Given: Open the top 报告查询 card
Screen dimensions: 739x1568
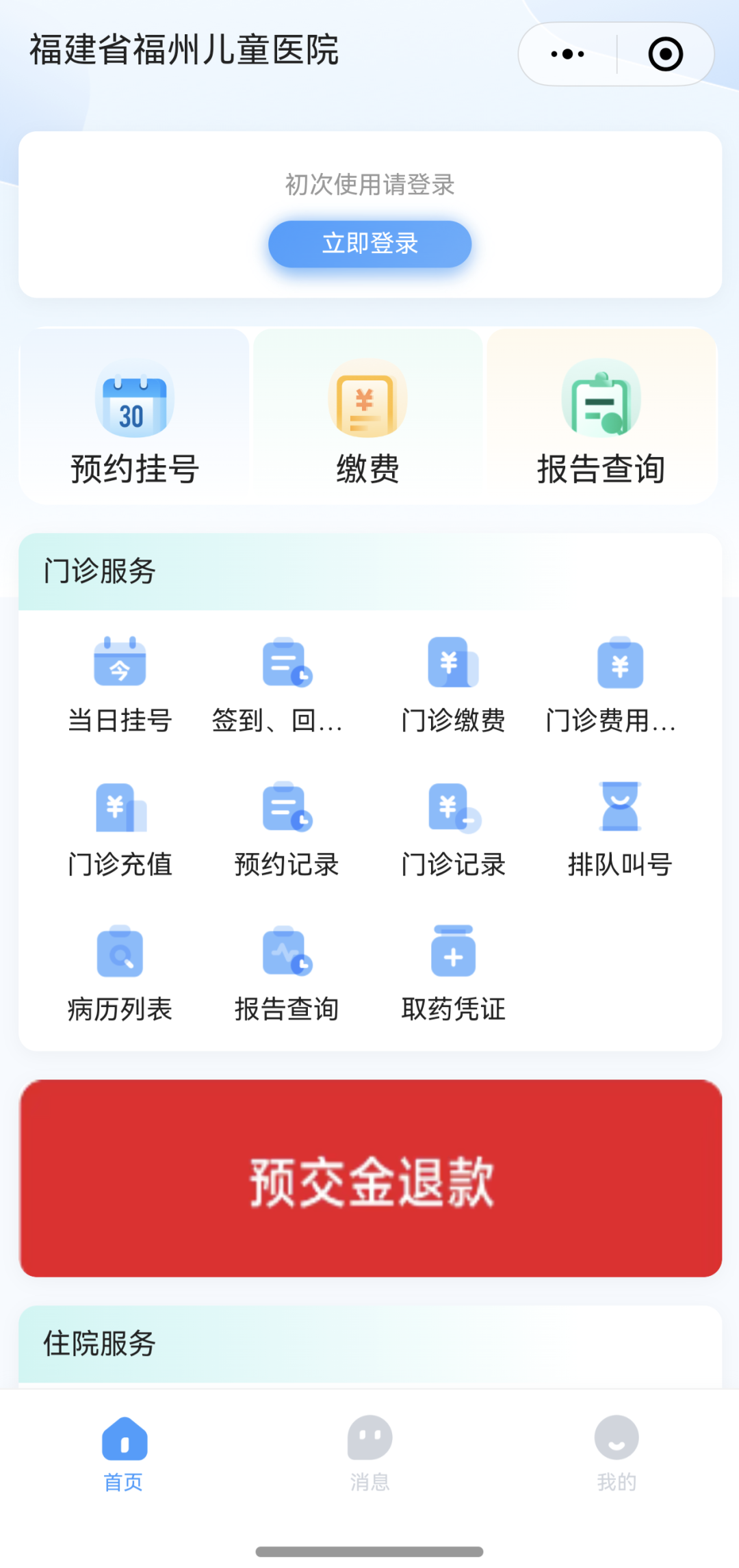Looking at the screenshot, I should pos(601,417).
